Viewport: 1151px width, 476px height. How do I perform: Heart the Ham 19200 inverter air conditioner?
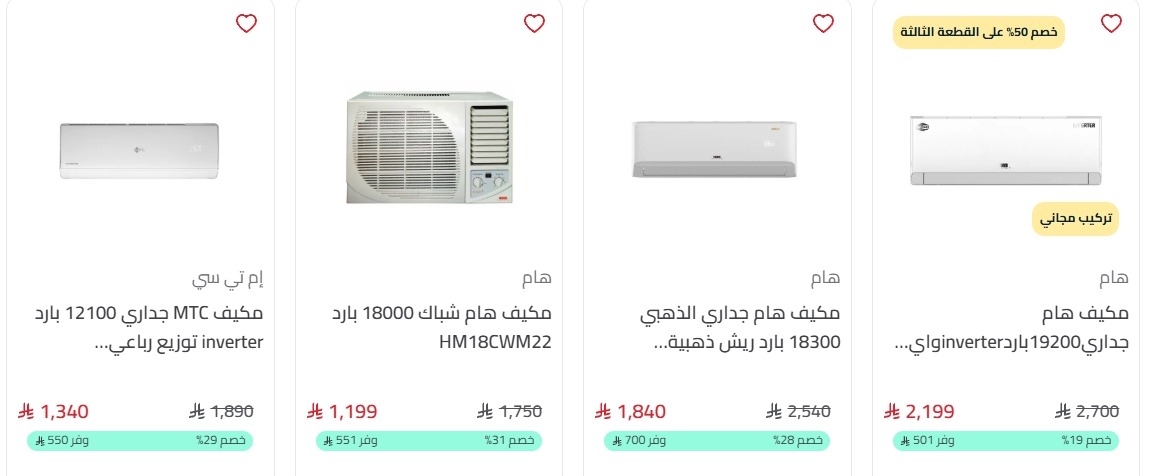tap(1111, 24)
